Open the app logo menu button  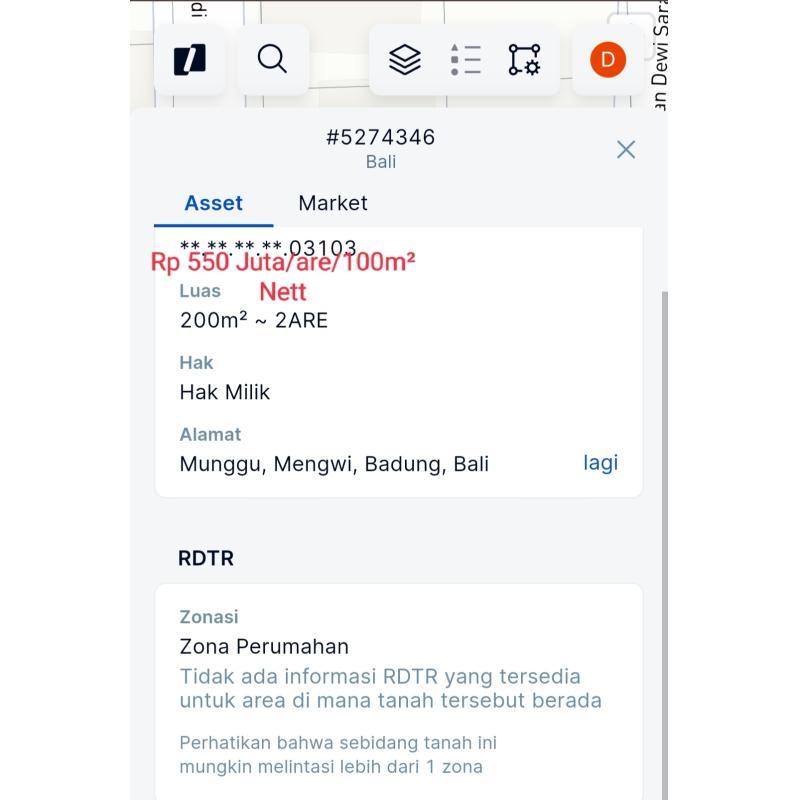(x=190, y=60)
